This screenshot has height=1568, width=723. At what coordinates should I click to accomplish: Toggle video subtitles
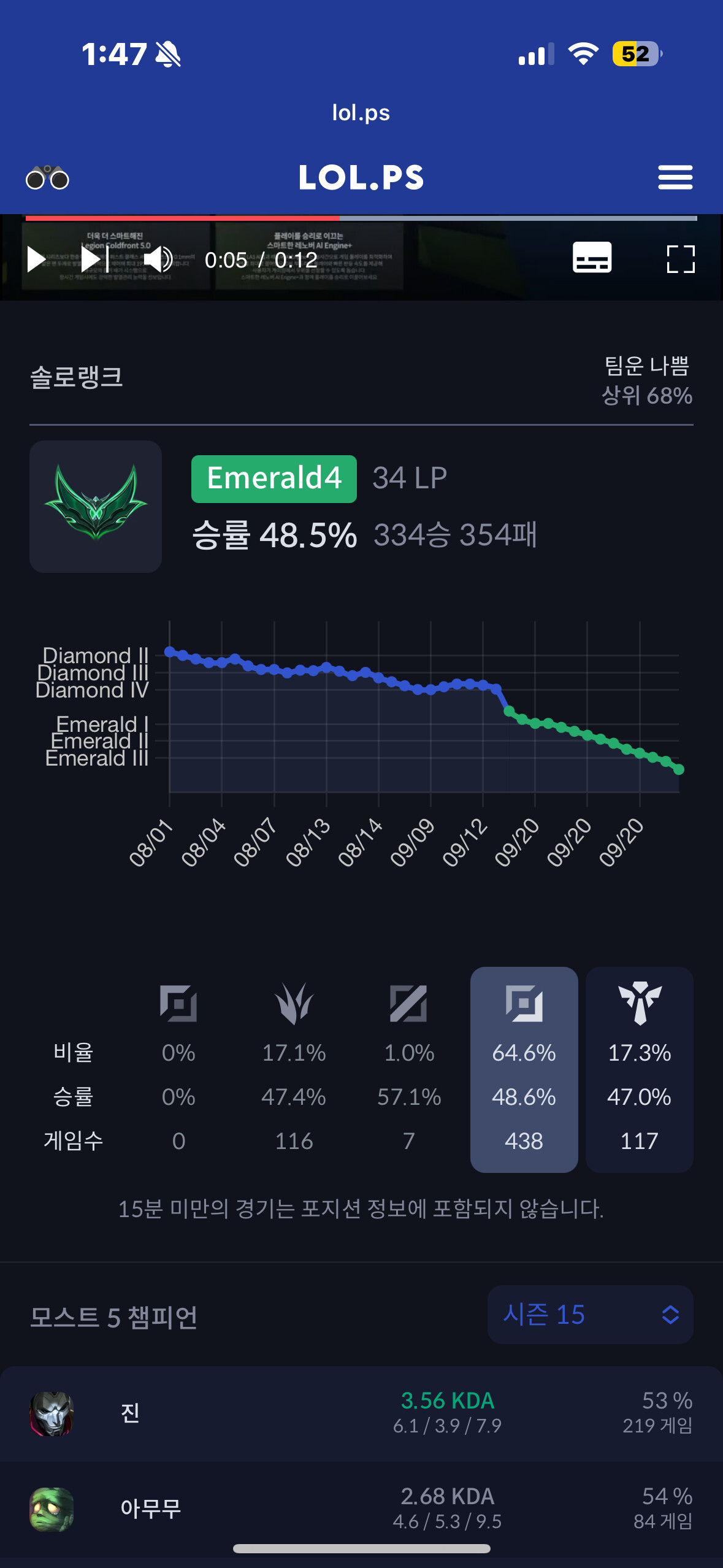(592, 258)
